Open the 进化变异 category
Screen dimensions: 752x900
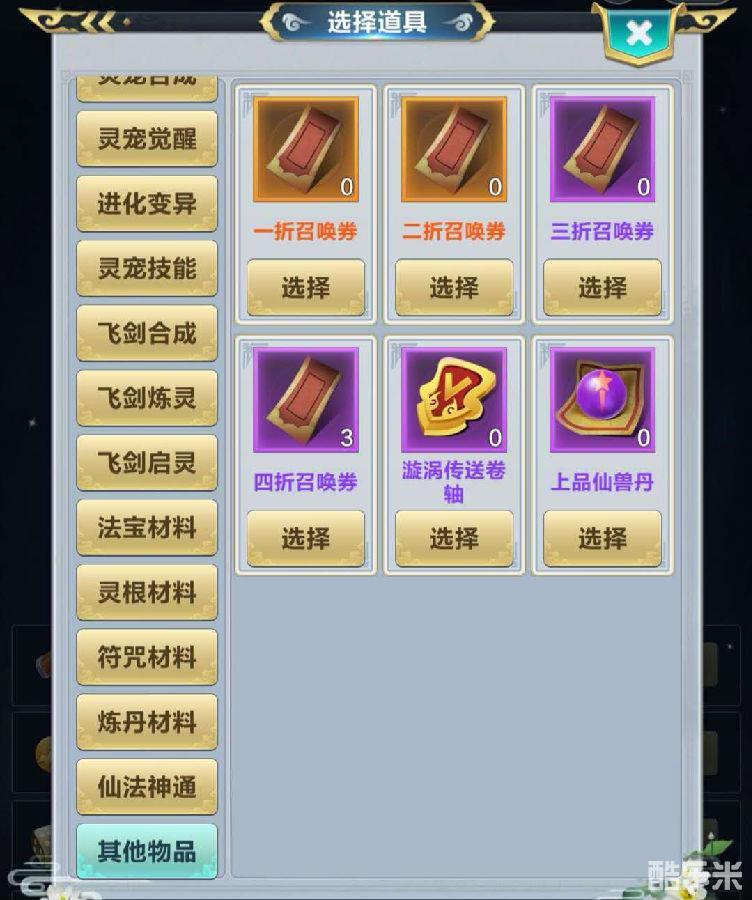147,204
